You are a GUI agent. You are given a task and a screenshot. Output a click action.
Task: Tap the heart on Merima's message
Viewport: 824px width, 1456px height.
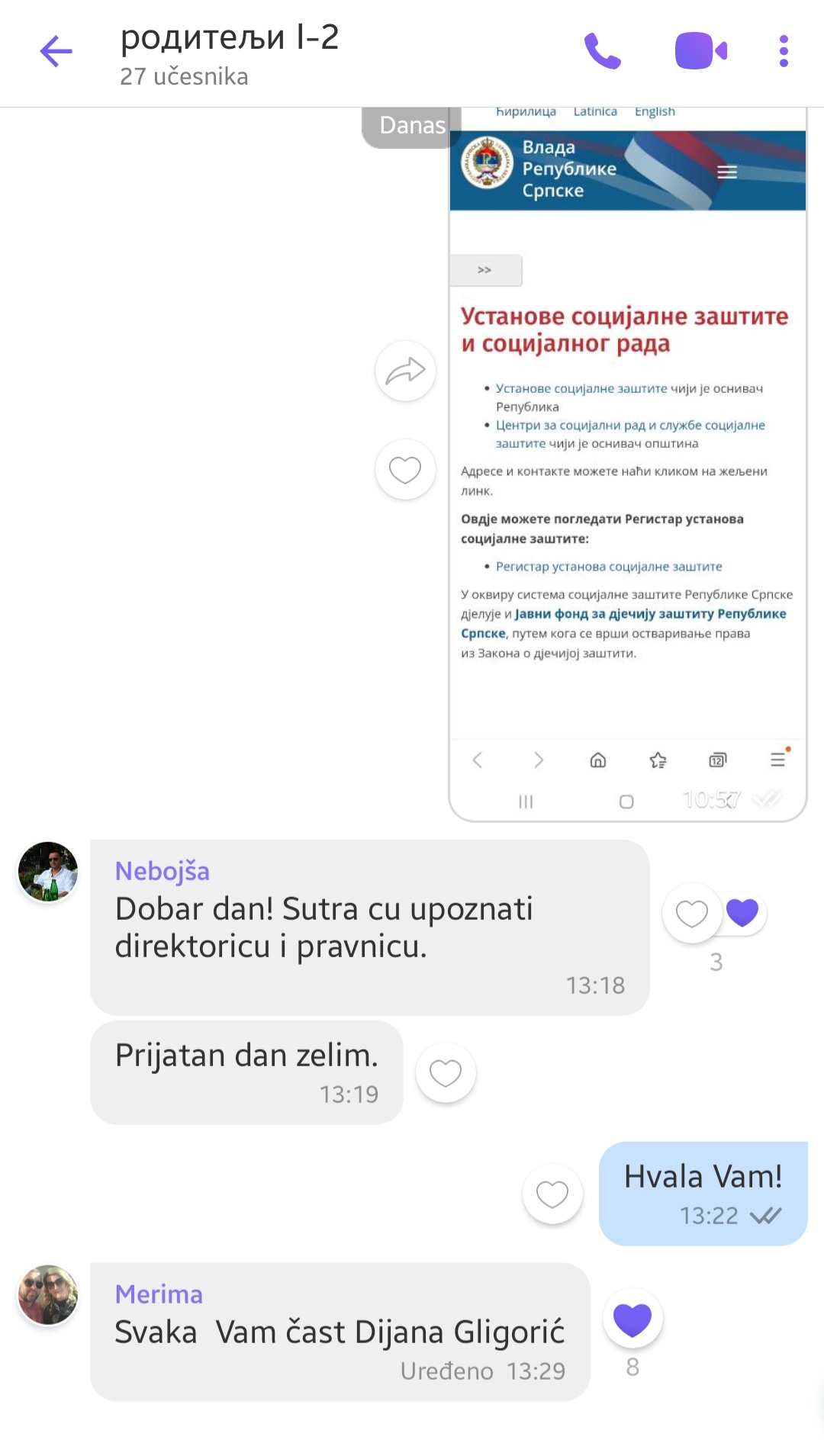pos(632,1319)
